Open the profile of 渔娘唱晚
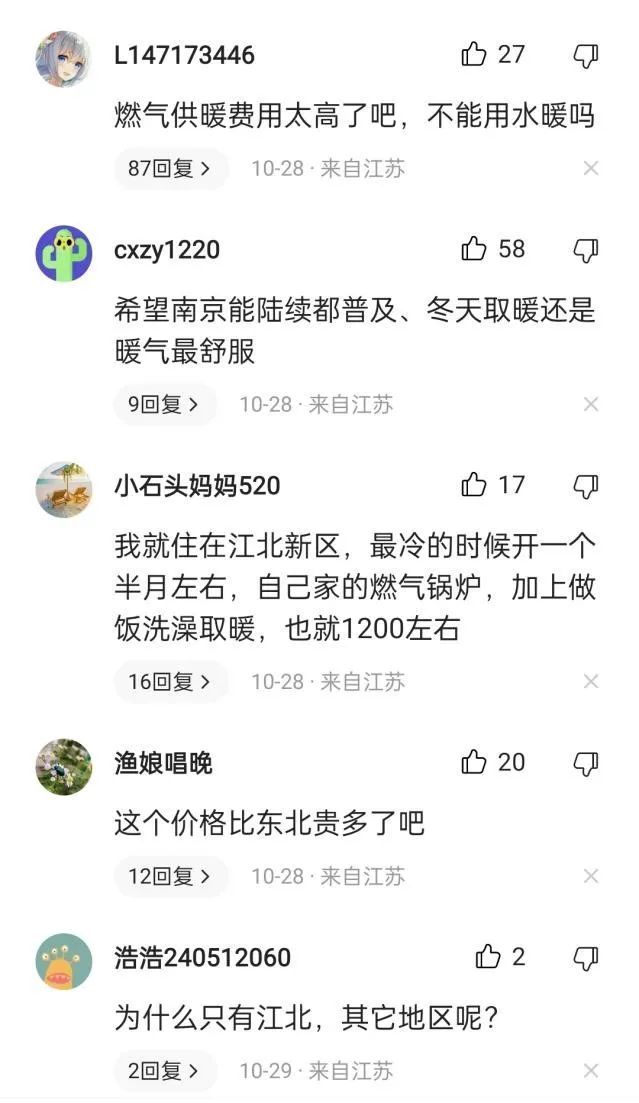639x1103 pixels. click(x=64, y=767)
